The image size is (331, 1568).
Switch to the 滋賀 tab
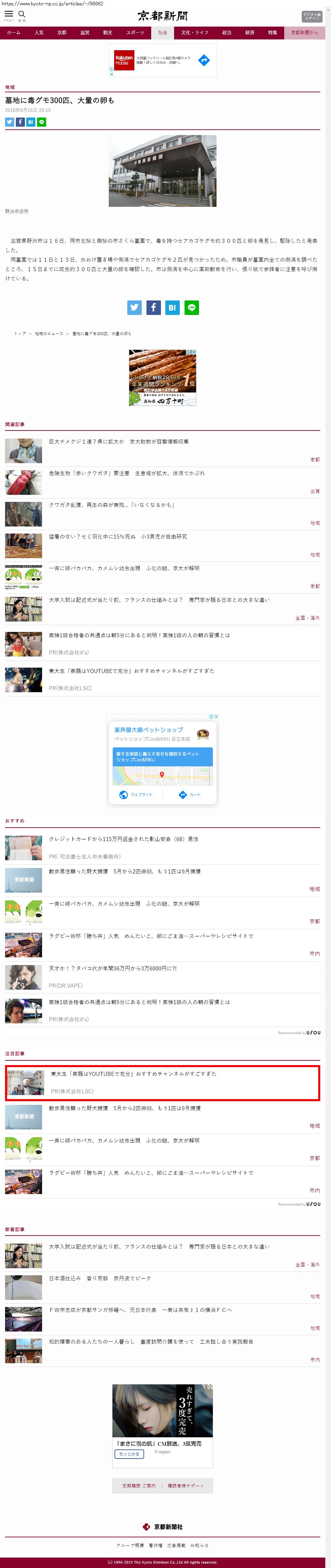(85, 33)
